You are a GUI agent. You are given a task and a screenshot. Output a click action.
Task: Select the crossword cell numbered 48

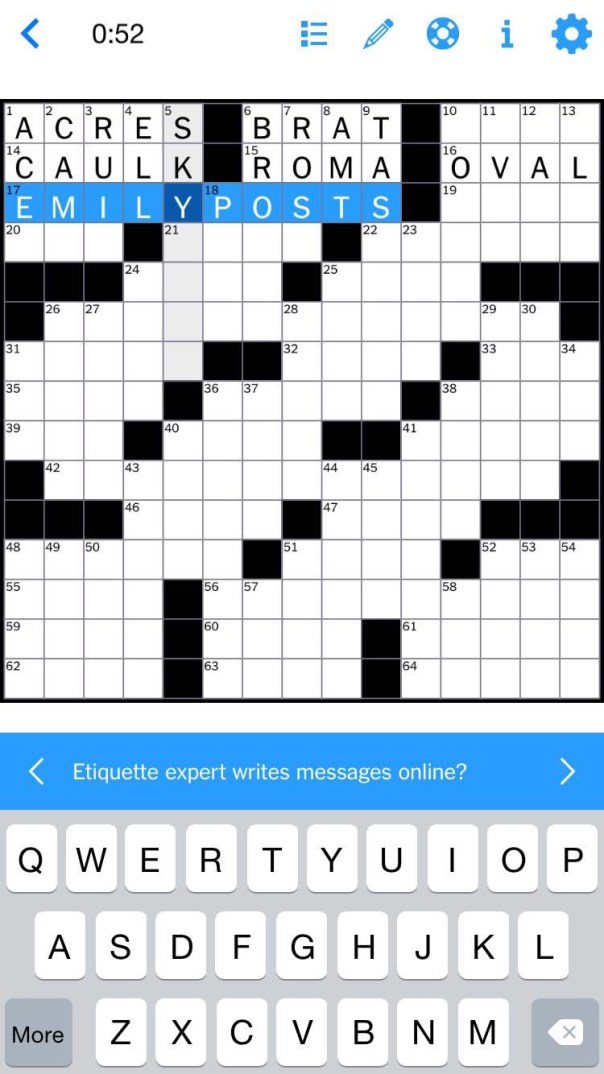tap(24, 559)
